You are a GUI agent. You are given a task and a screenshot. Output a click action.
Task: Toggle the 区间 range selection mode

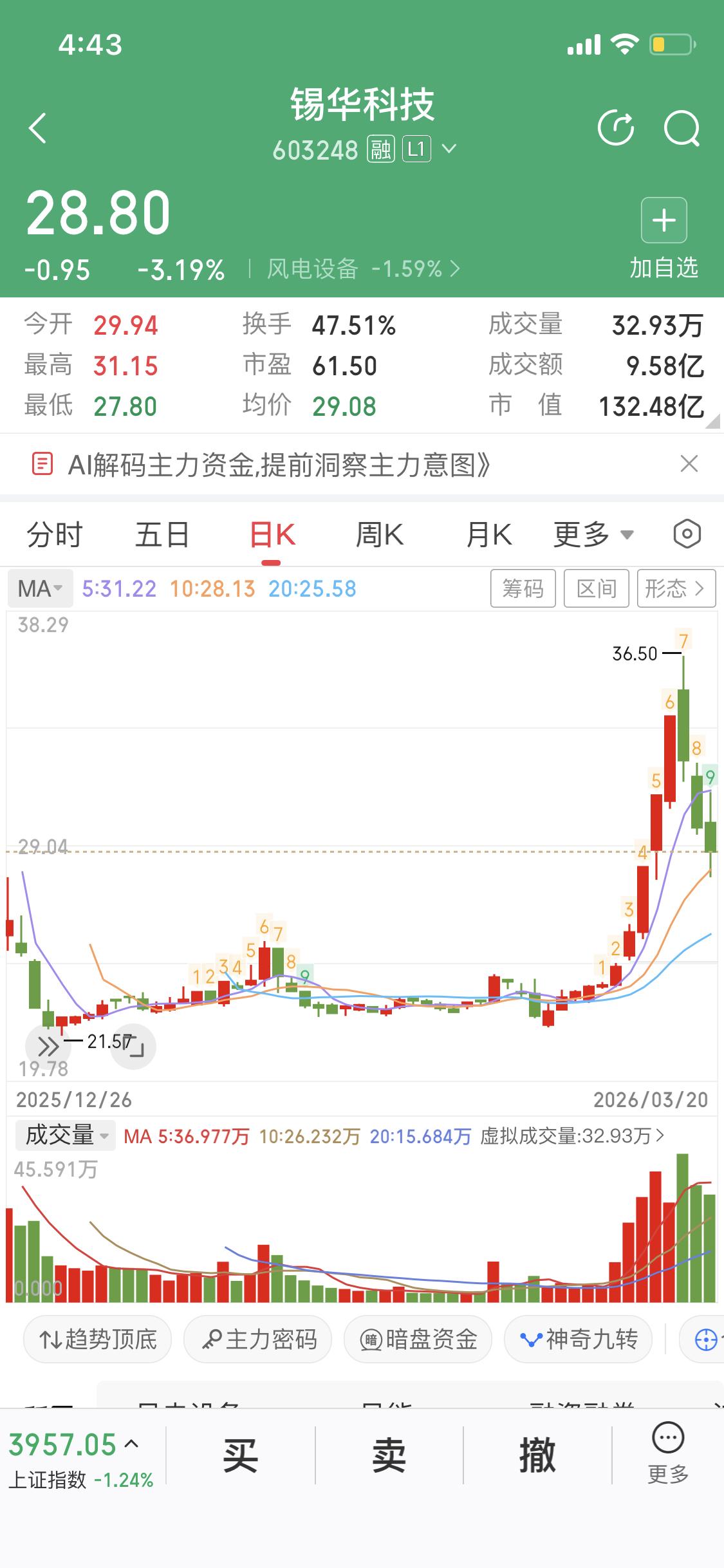pyautogui.click(x=595, y=588)
